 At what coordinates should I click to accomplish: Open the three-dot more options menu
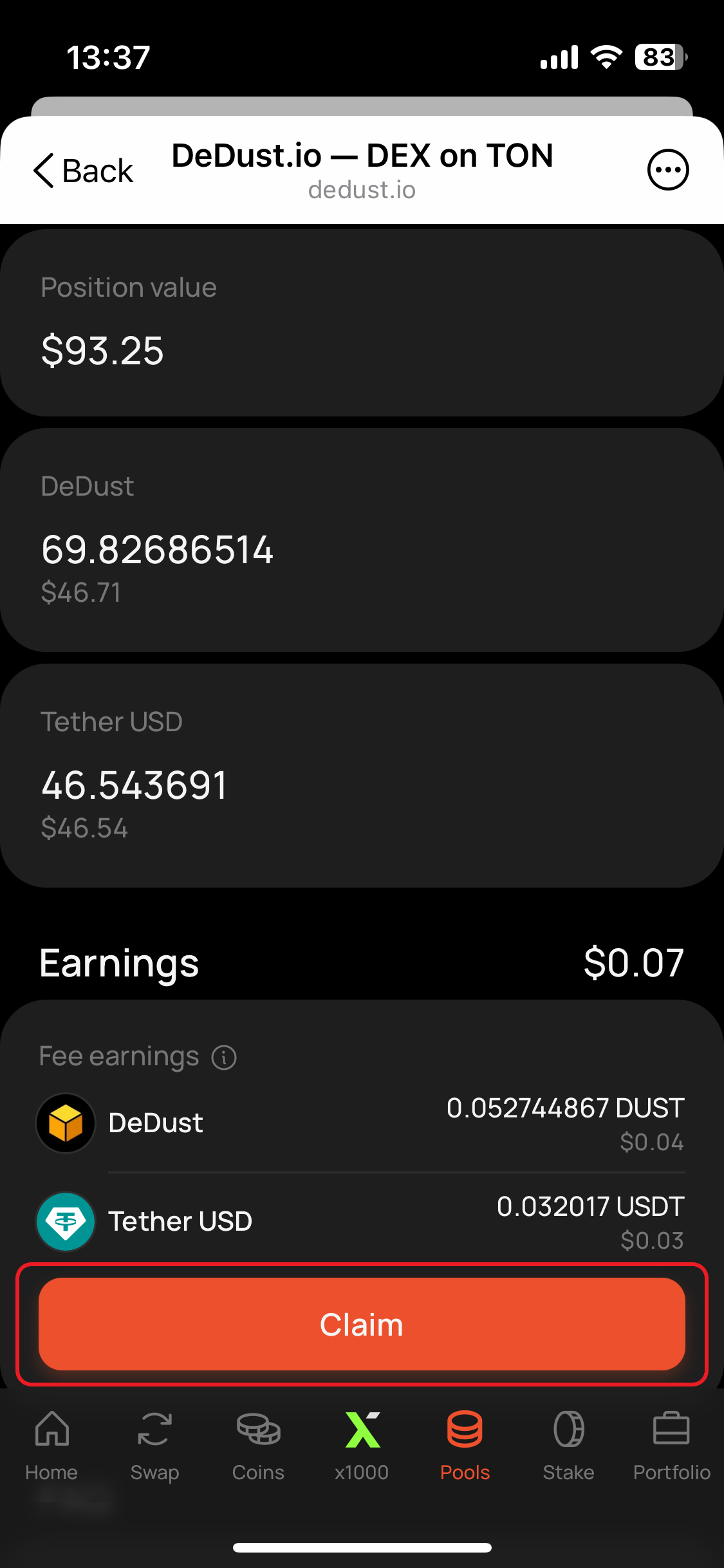667,170
